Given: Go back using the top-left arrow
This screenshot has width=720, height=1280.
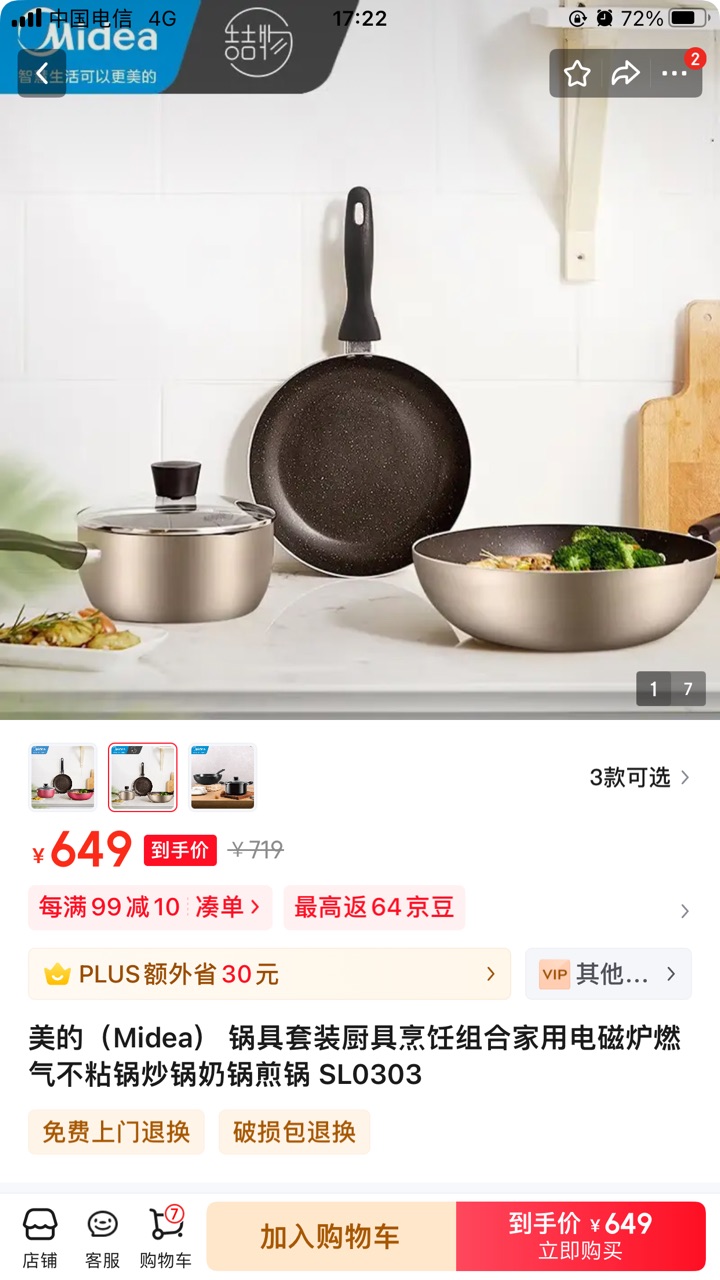Looking at the screenshot, I should (x=42, y=73).
